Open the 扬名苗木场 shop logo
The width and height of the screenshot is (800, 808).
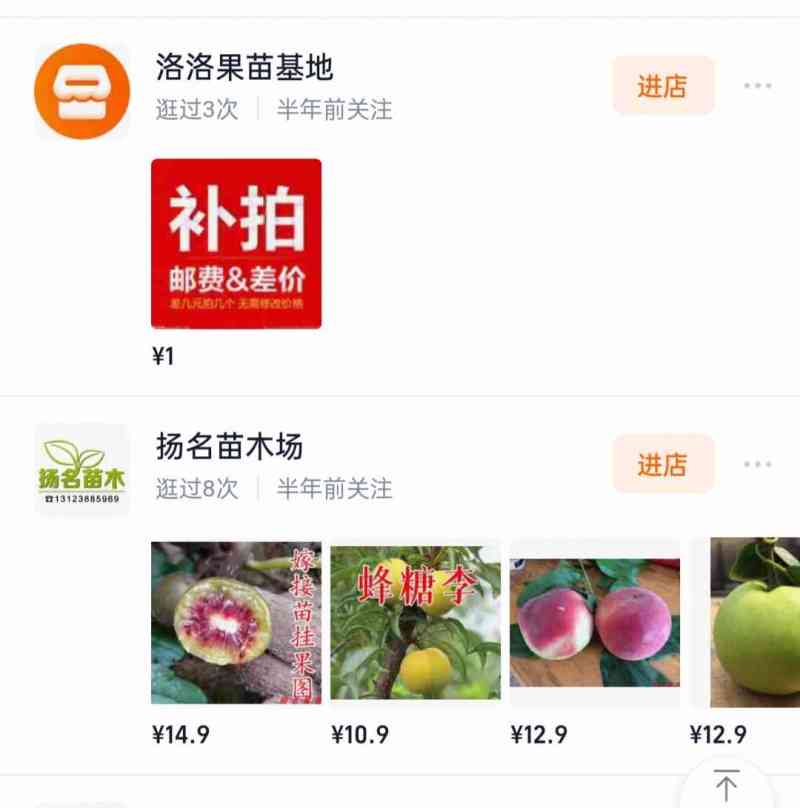(x=82, y=470)
